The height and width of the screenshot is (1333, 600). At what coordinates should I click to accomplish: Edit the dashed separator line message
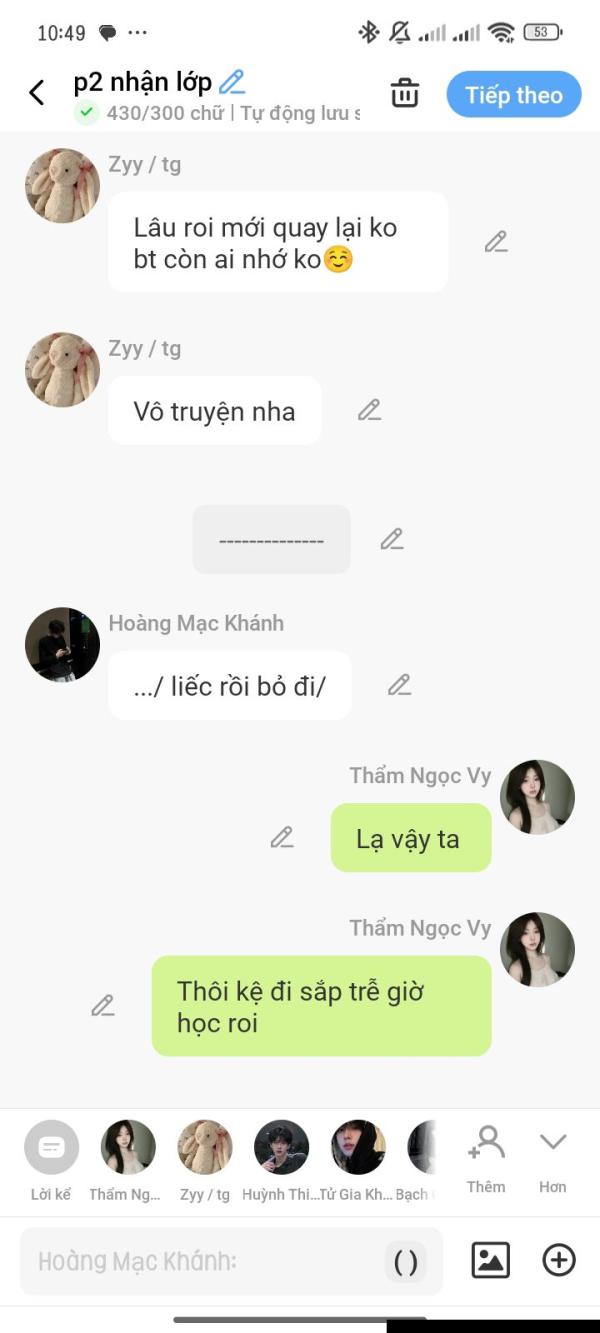point(392,539)
